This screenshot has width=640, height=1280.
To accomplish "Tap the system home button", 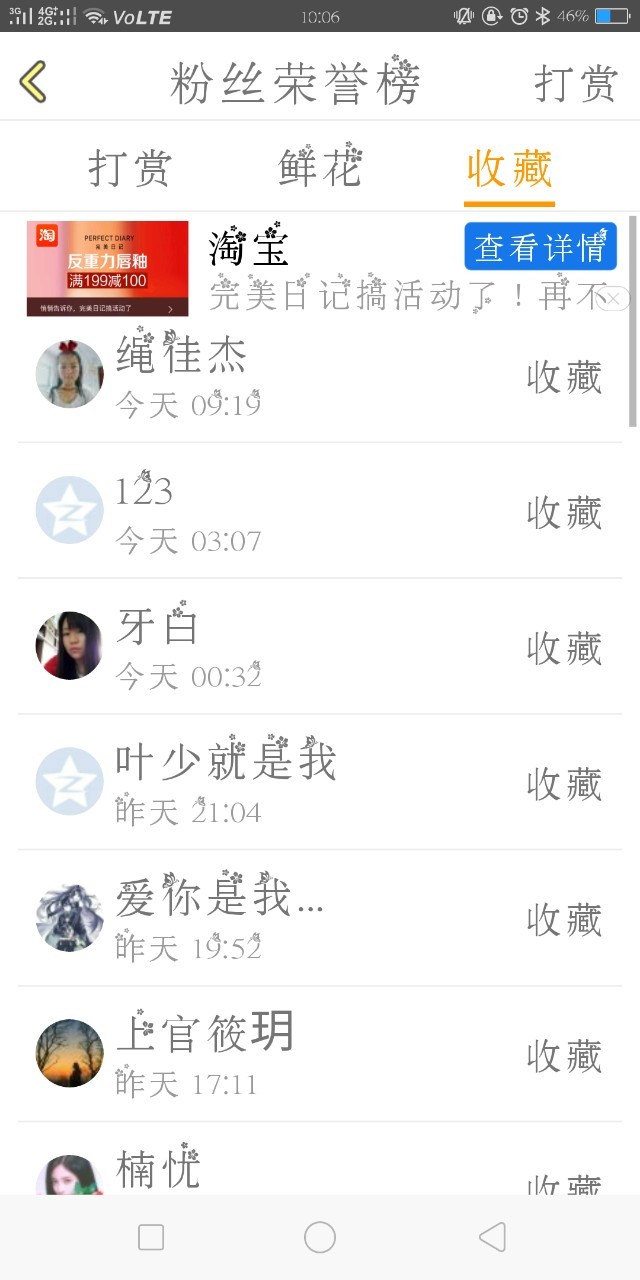I will [x=320, y=1237].
